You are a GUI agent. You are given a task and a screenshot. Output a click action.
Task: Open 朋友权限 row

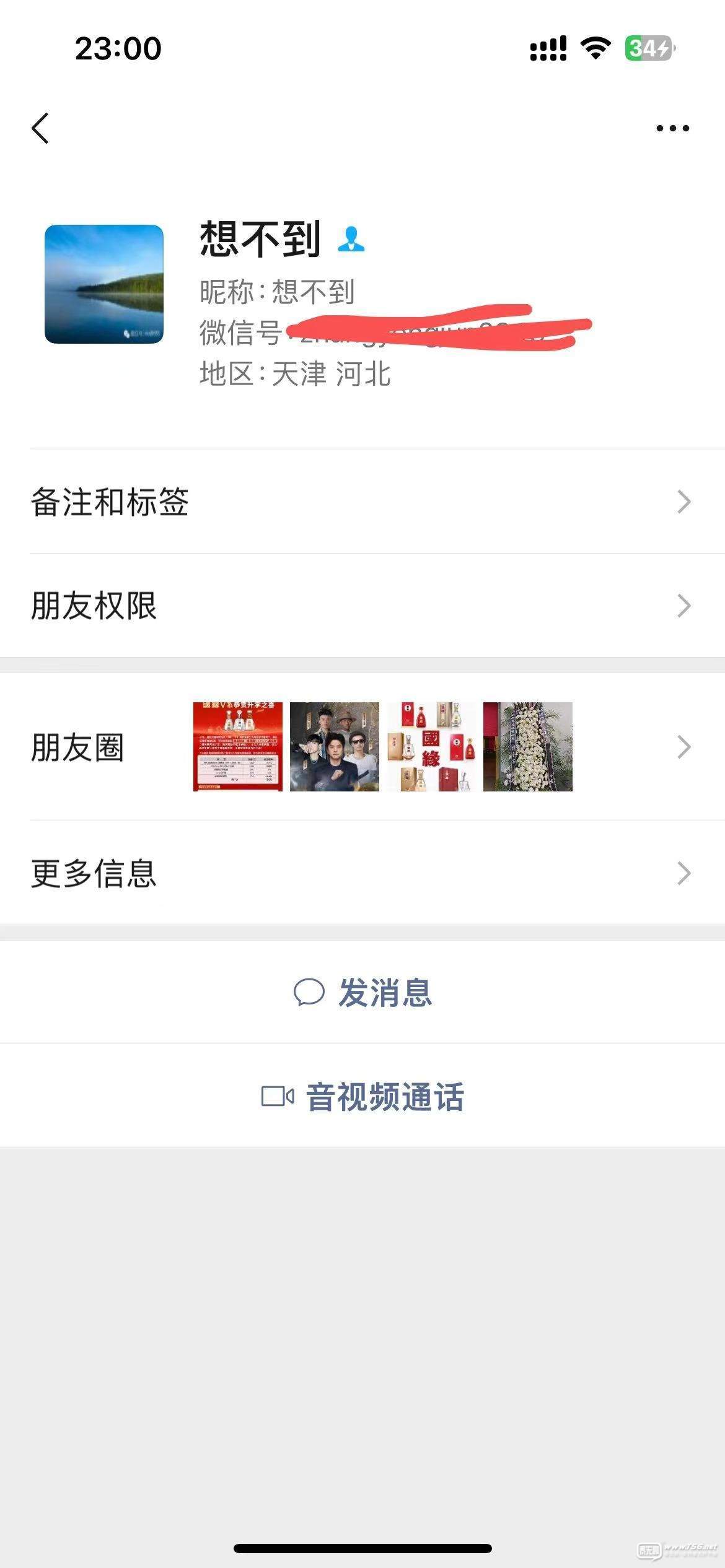[x=362, y=606]
